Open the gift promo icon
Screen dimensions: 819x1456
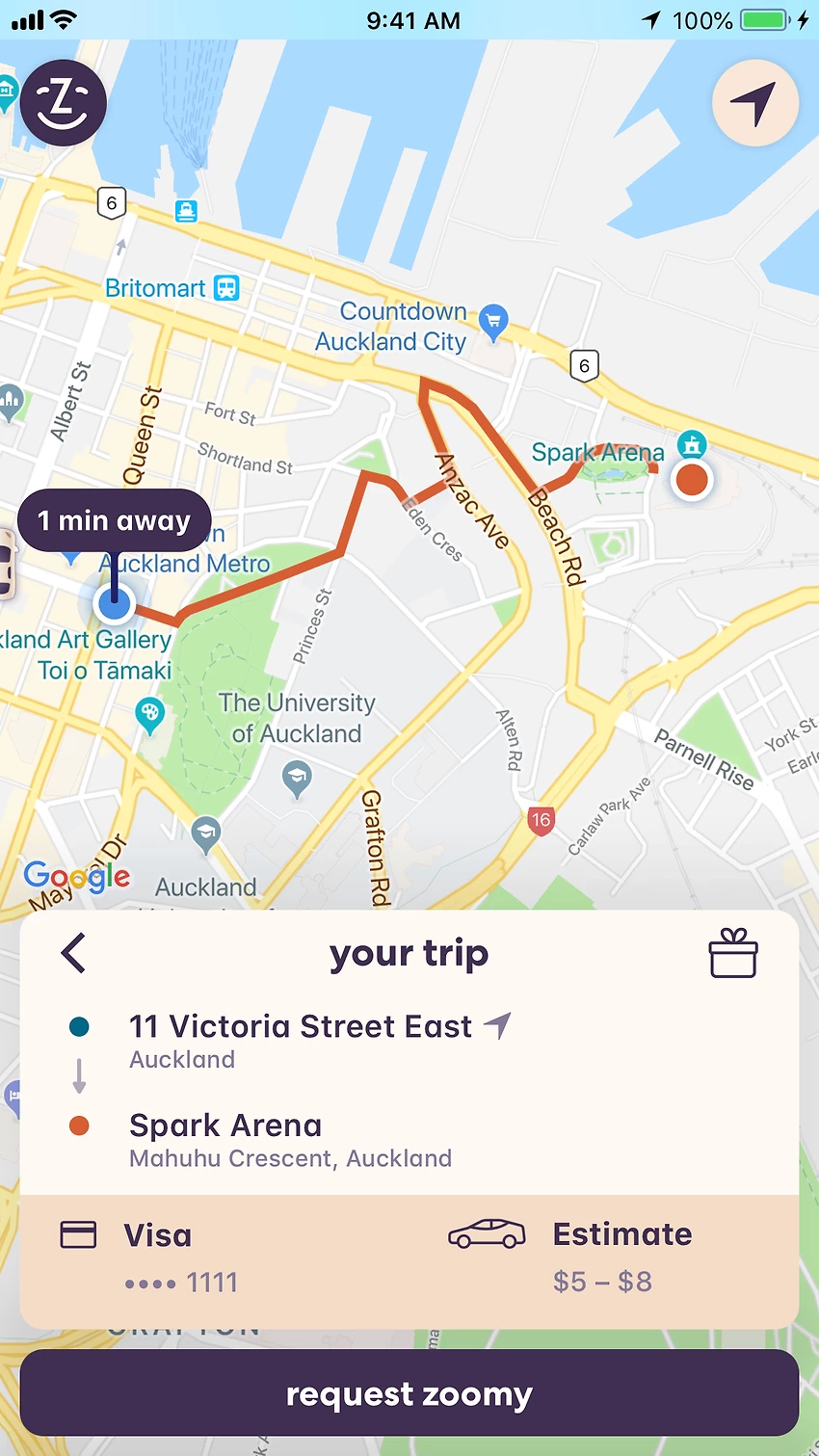(x=733, y=954)
